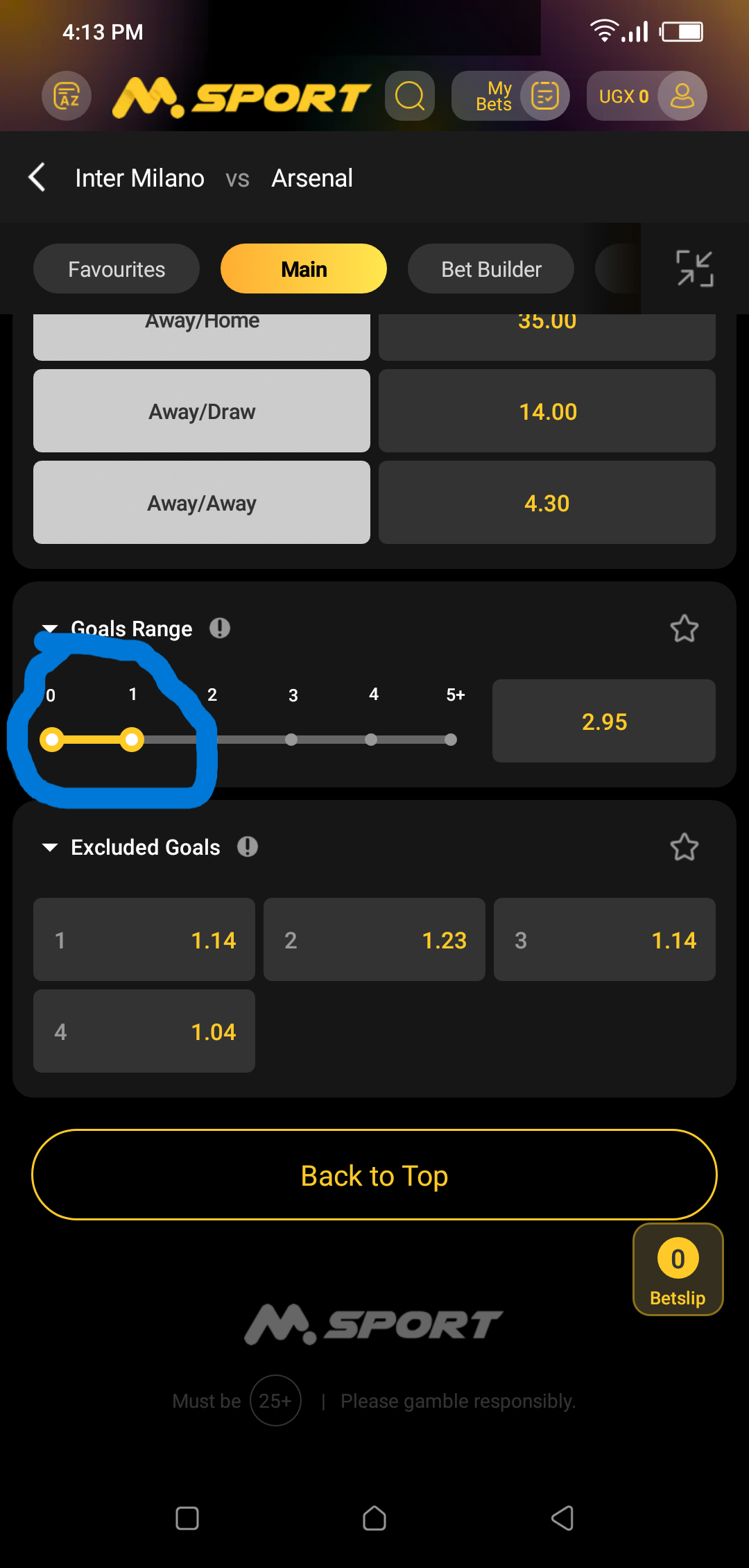
Task: Open My Bets
Action: pyautogui.click(x=510, y=96)
